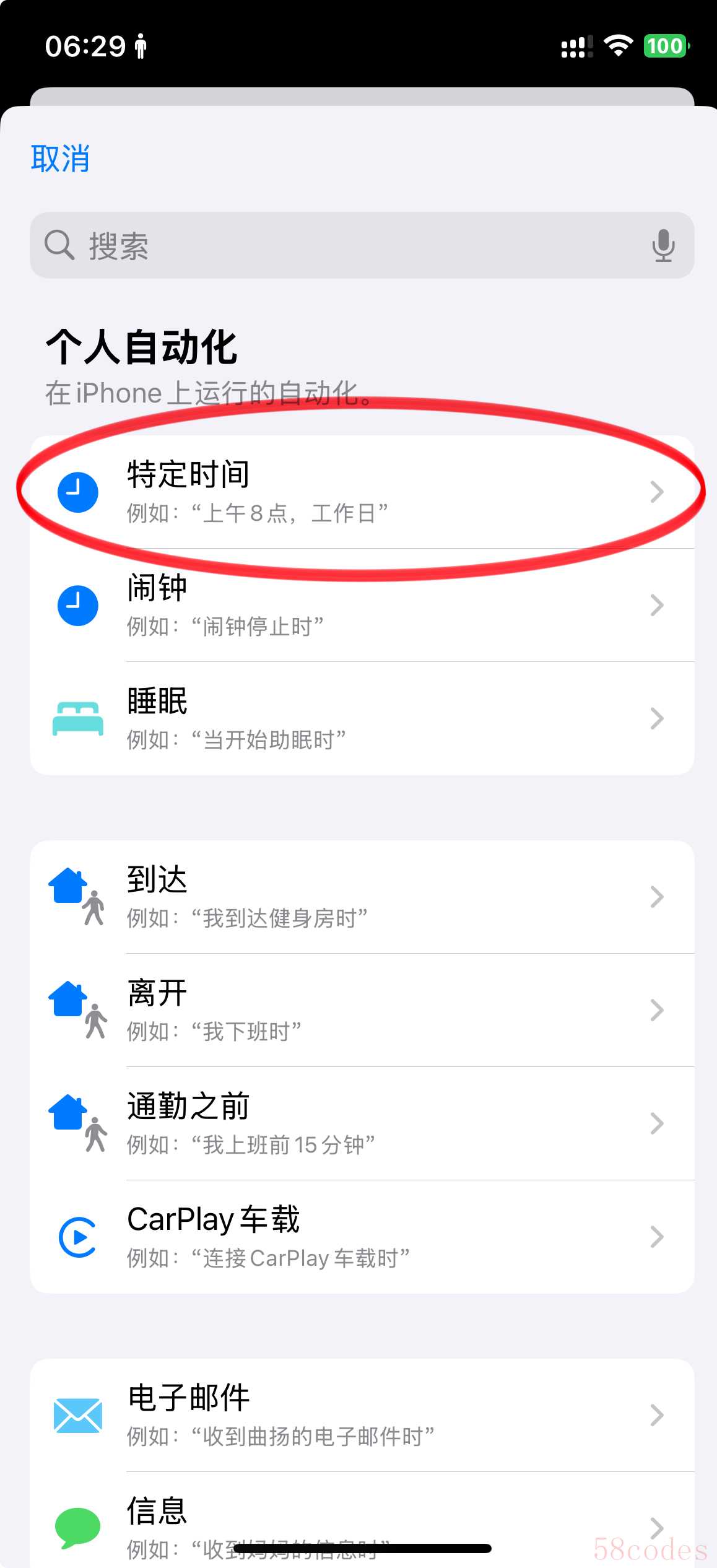Image resolution: width=717 pixels, height=1568 pixels.
Task: Select CarPlay 车载 trigger
Action: [x=362, y=1237]
